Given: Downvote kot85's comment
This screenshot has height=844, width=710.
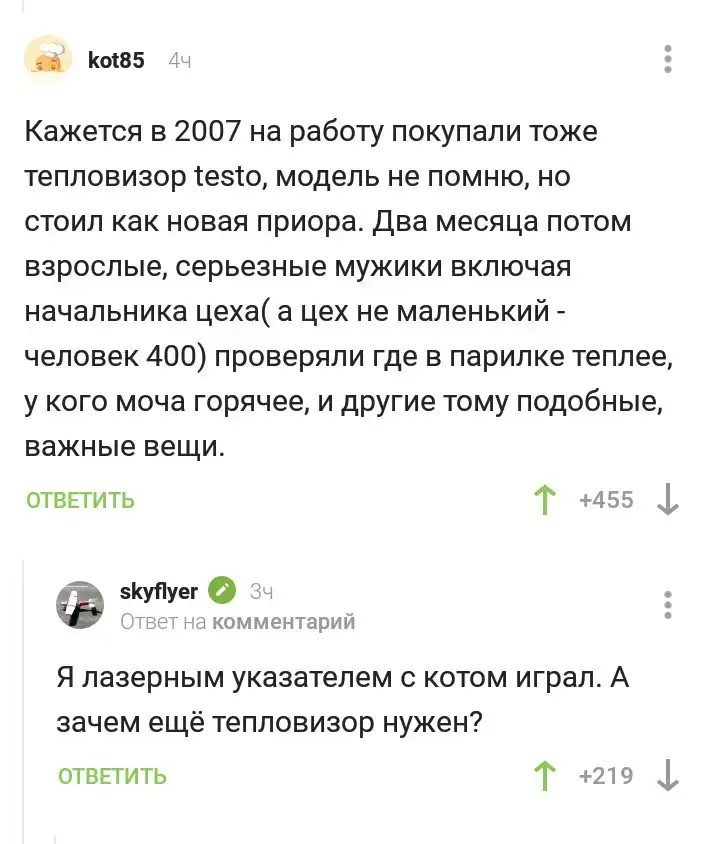Looking at the screenshot, I should click(668, 500).
